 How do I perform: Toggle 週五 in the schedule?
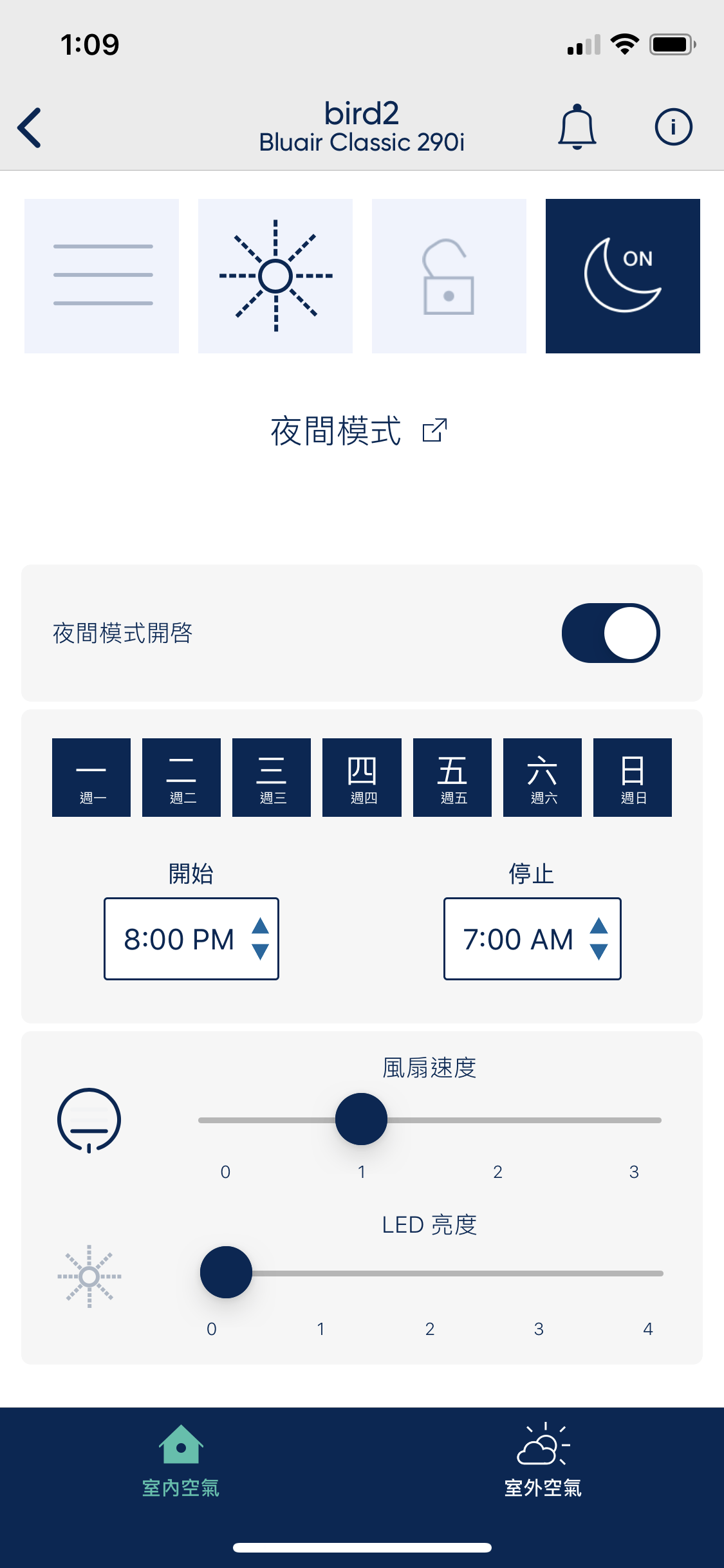coord(452,778)
